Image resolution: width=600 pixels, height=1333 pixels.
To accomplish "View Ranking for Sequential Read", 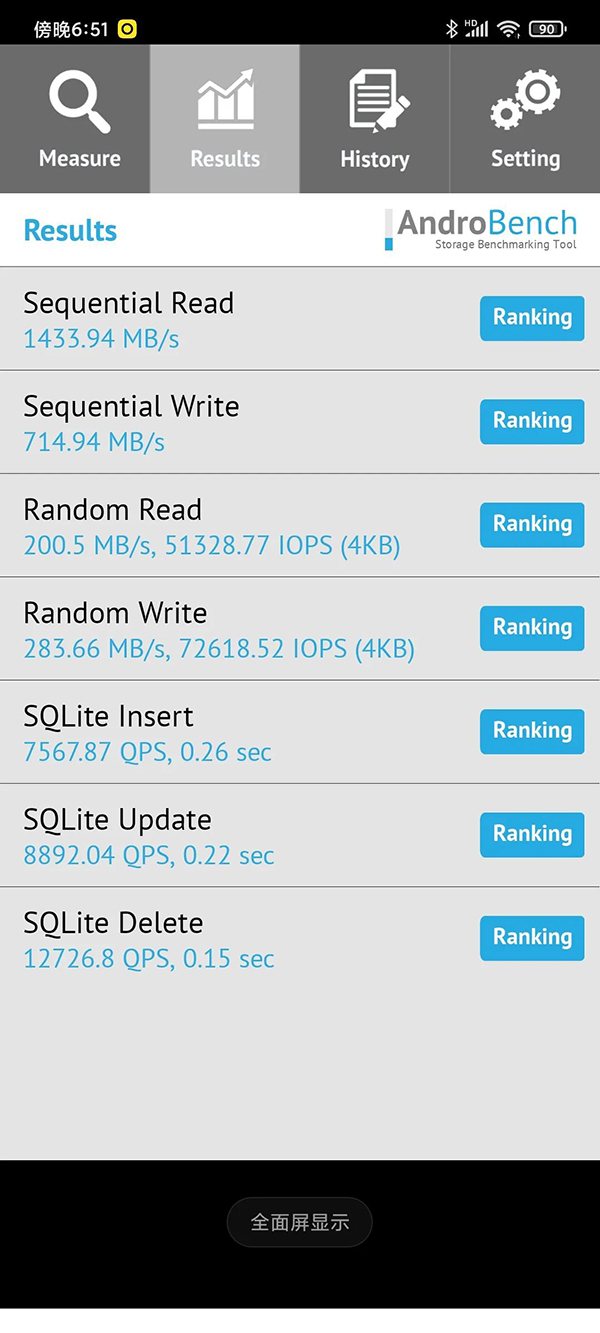I will click(x=532, y=318).
